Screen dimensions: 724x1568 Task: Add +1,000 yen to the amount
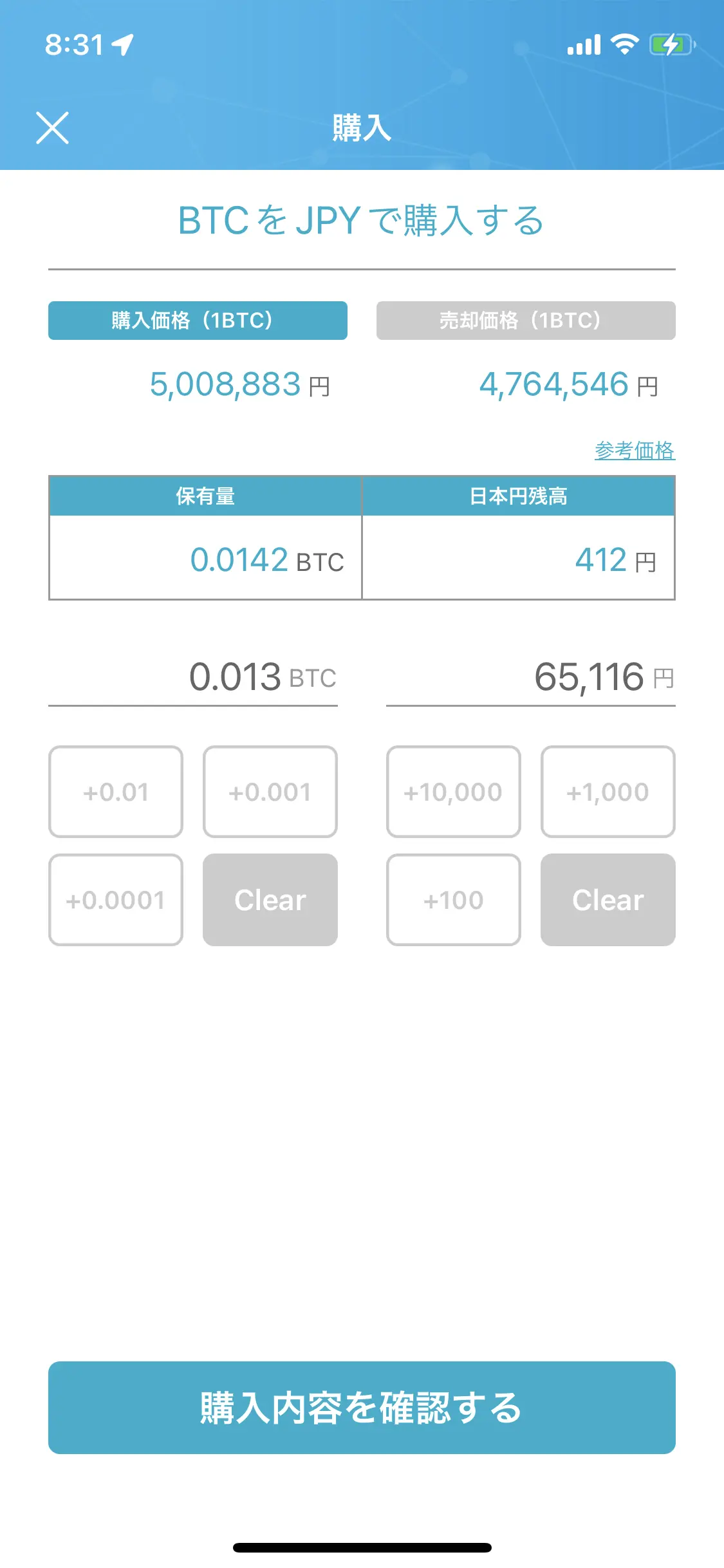(608, 792)
